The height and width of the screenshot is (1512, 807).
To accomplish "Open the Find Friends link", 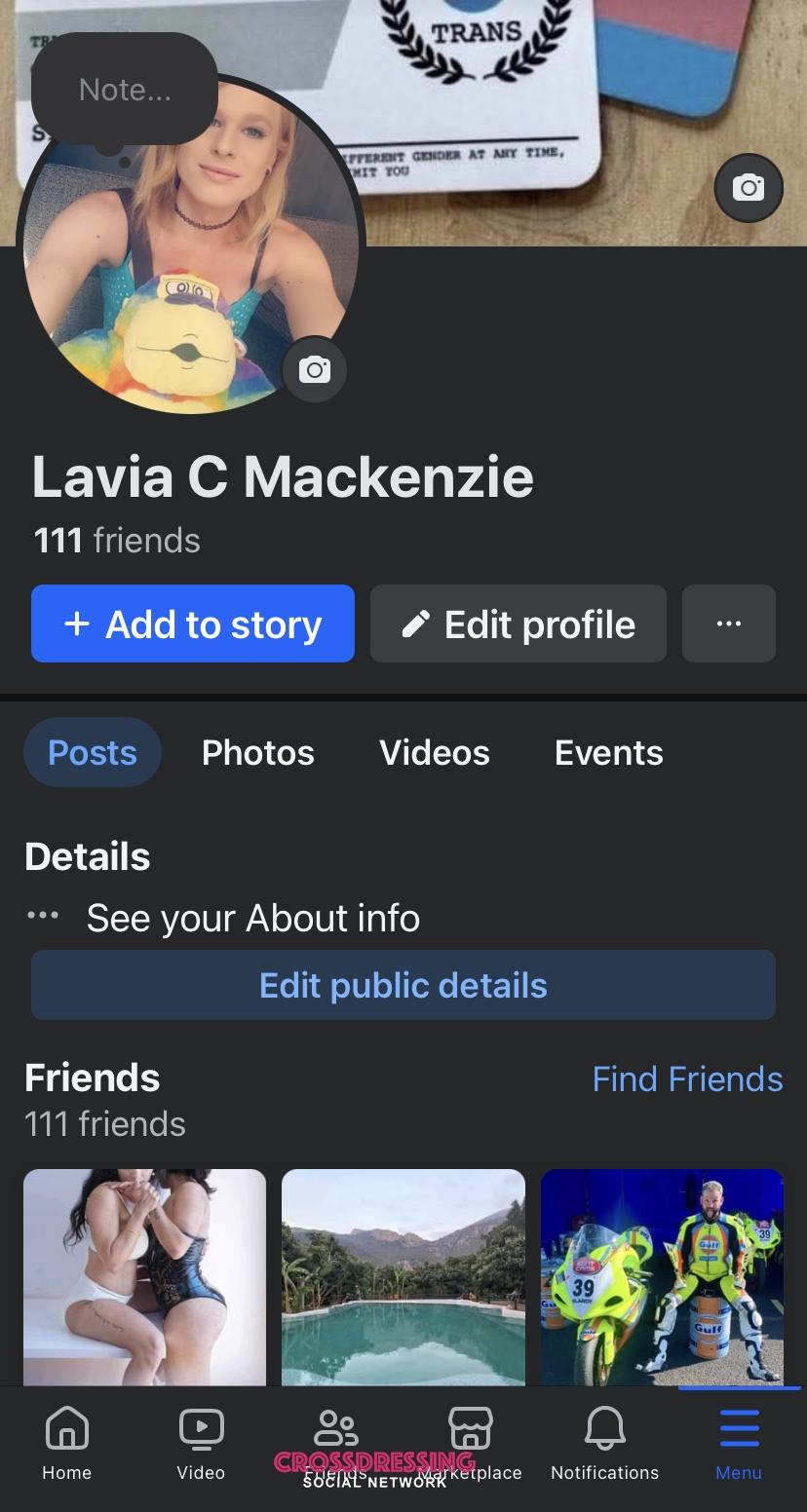I will click(687, 1078).
